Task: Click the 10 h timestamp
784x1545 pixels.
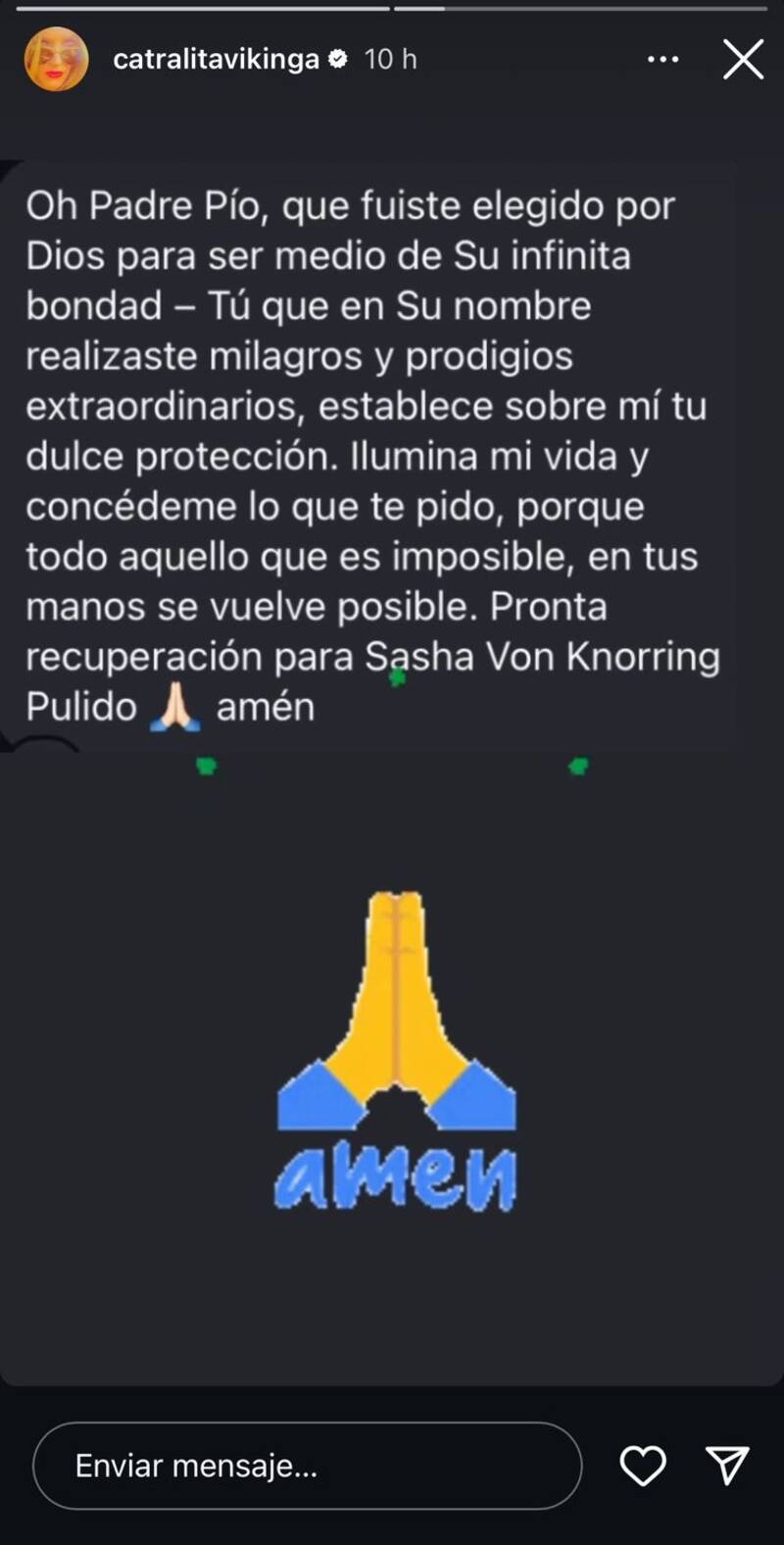Action: coord(389,59)
